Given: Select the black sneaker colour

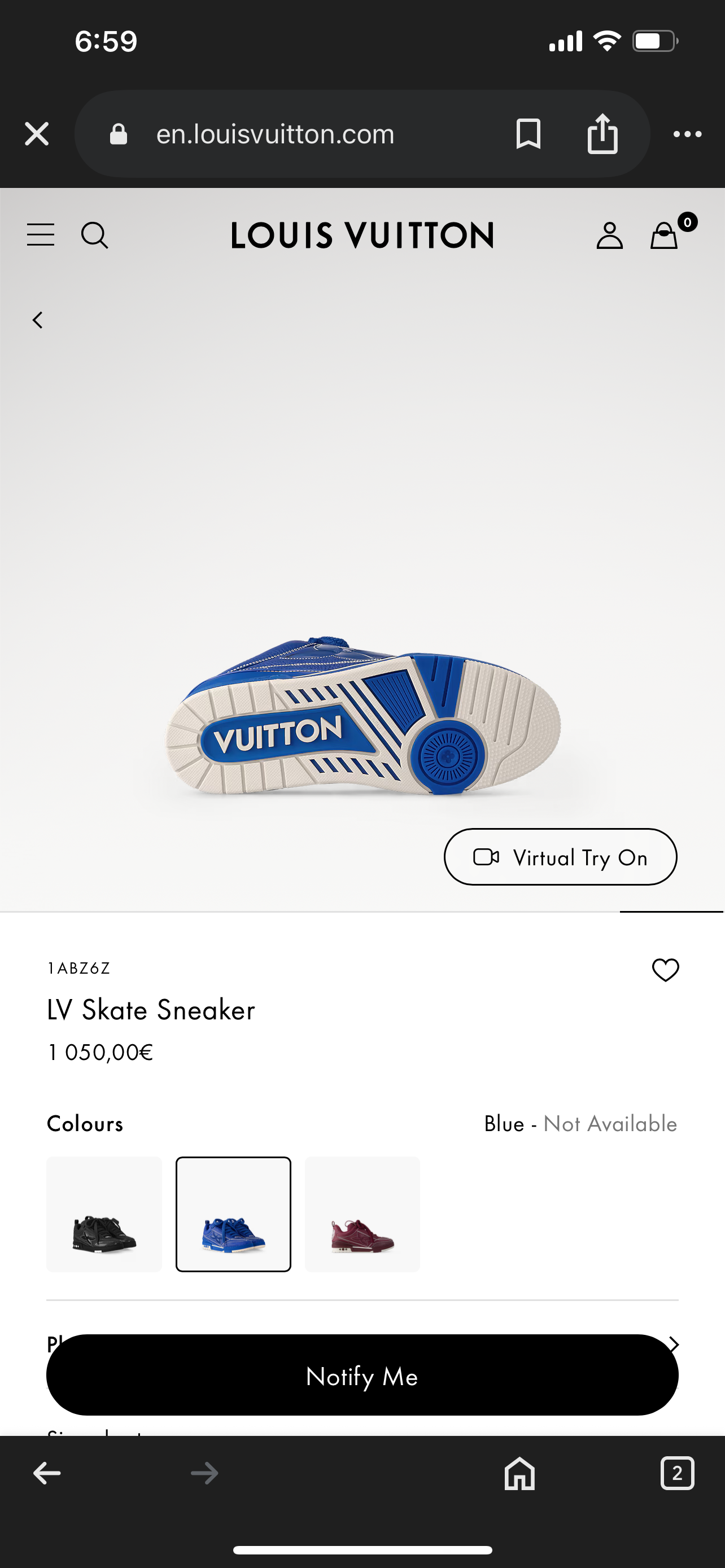Looking at the screenshot, I should click(x=104, y=1214).
